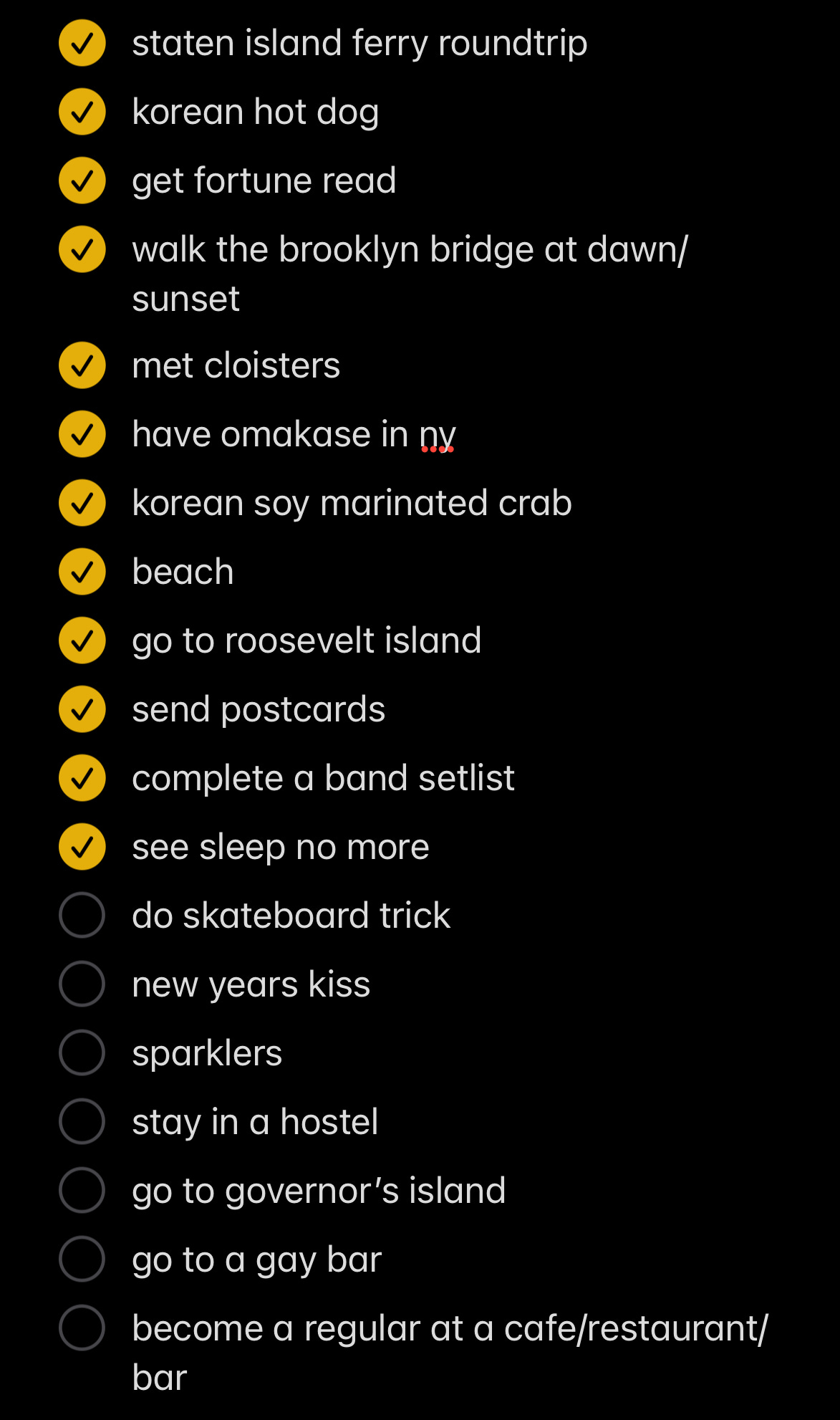The height and width of the screenshot is (1420, 840).
Task: Uncheck met cloisters
Action: coord(82,365)
